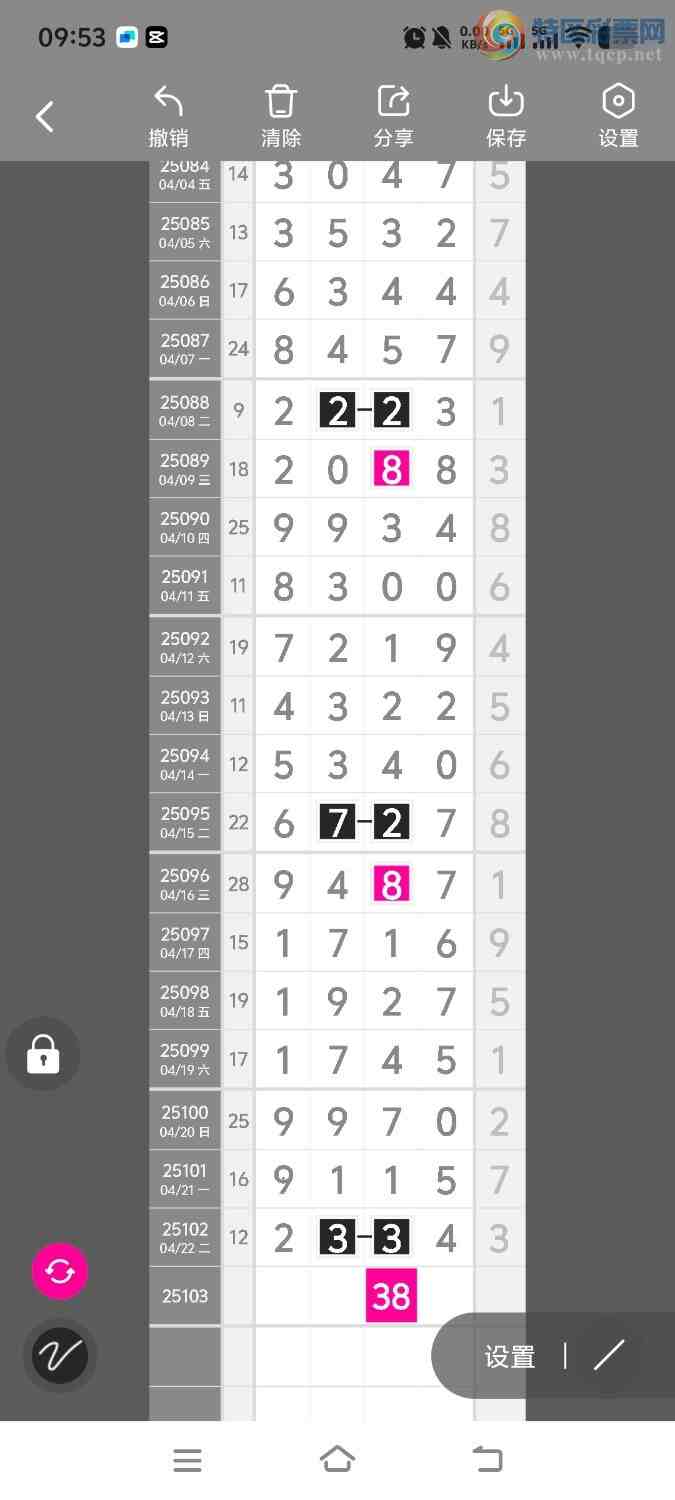Open recent apps from navigation bar
This screenshot has width=675, height=1500.
pyautogui.click(x=187, y=1460)
